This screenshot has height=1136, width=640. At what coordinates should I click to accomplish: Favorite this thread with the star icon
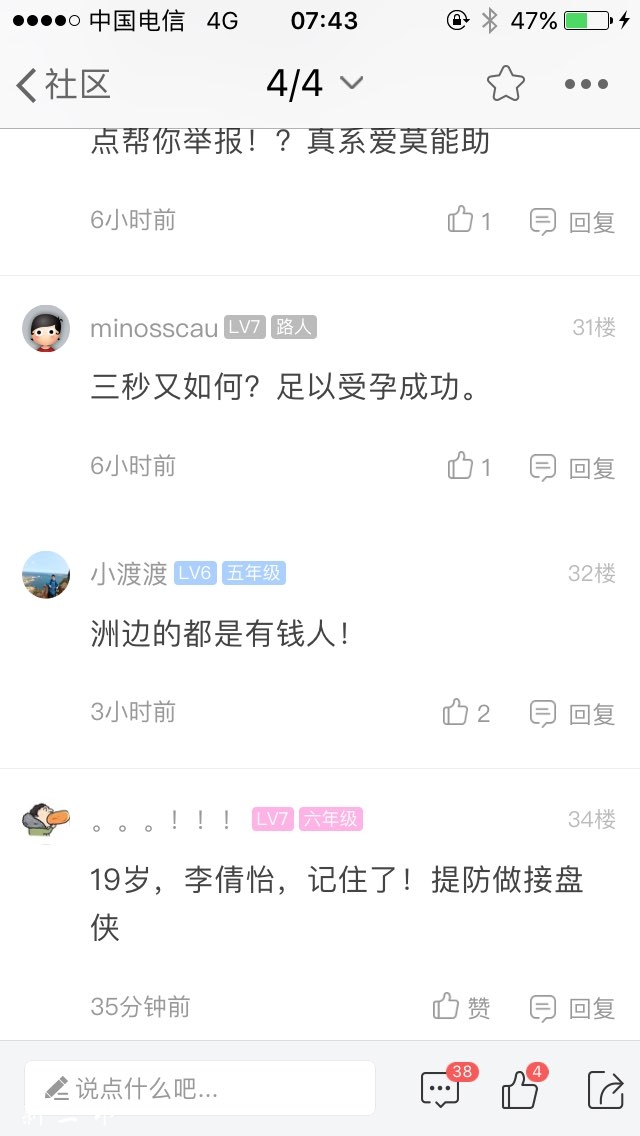click(x=506, y=84)
